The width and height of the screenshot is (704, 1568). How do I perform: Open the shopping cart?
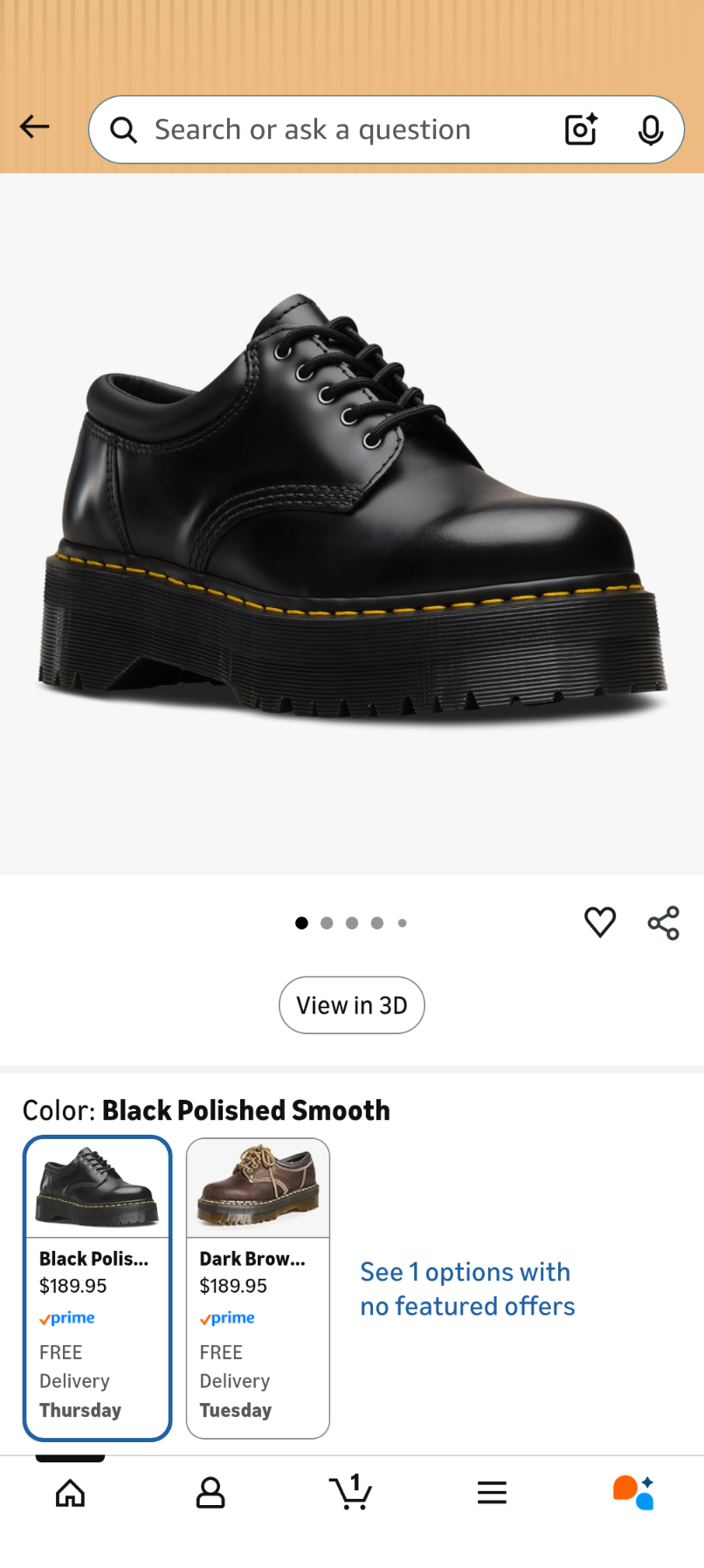[x=351, y=1493]
